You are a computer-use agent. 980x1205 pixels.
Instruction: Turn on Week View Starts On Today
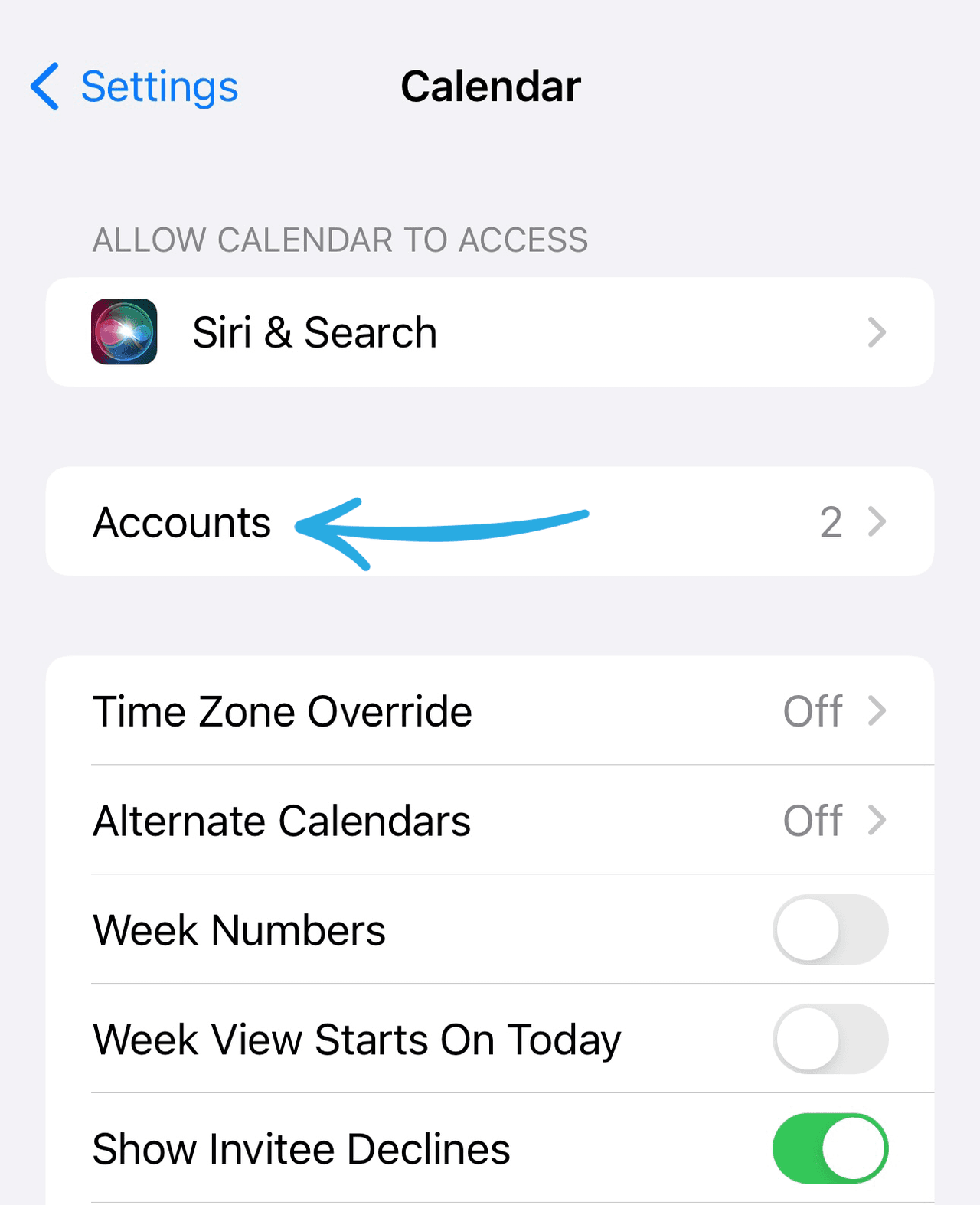[831, 1039]
